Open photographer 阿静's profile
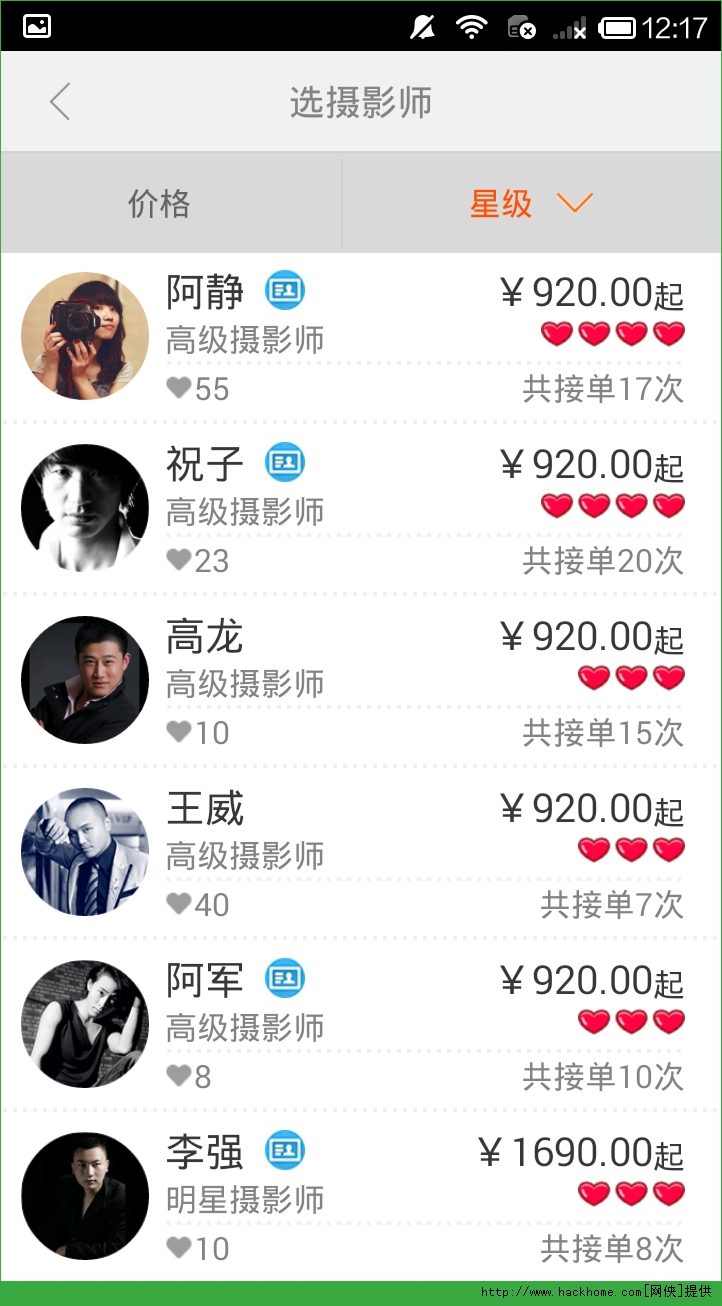Image resolution: width=722 pixels, height=1306 pixels. point(360,337)
